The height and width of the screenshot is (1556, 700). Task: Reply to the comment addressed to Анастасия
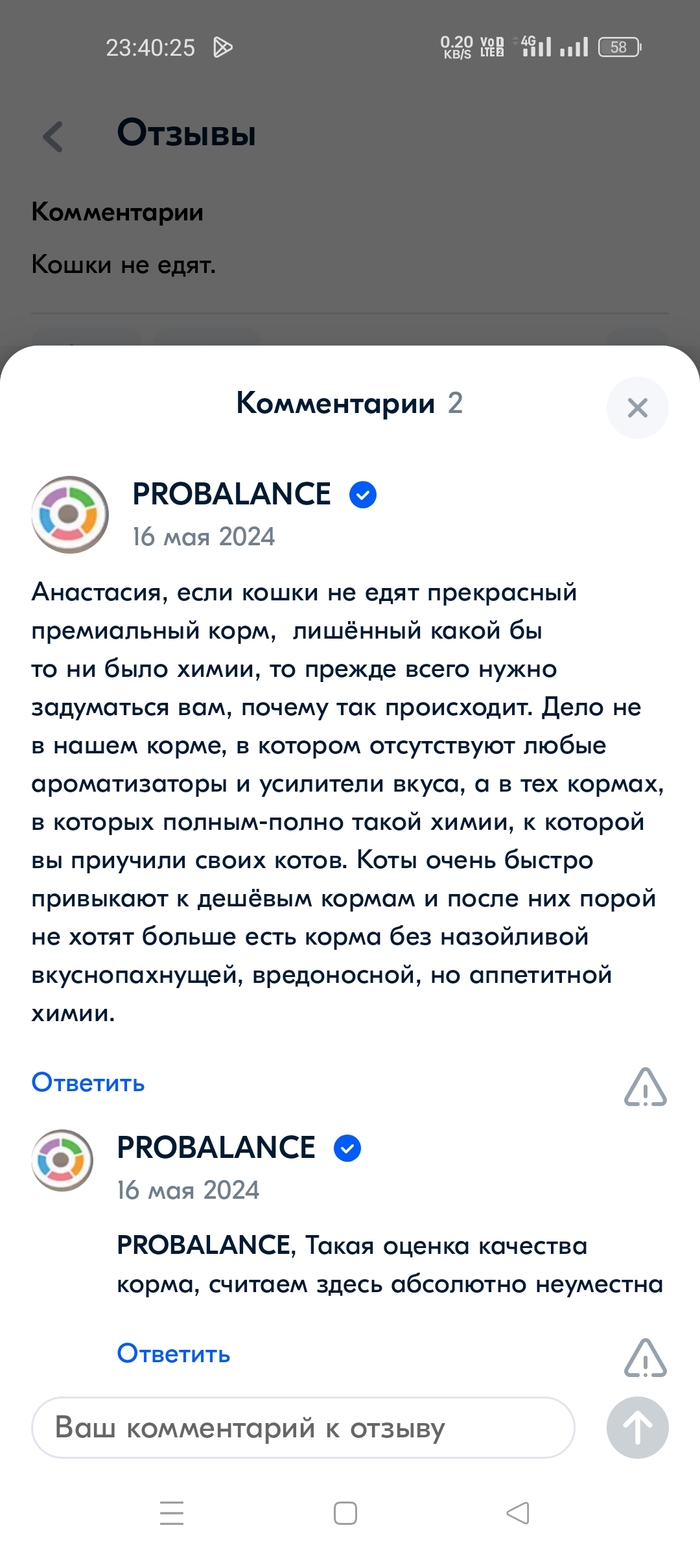click(x=88, y=1082)
